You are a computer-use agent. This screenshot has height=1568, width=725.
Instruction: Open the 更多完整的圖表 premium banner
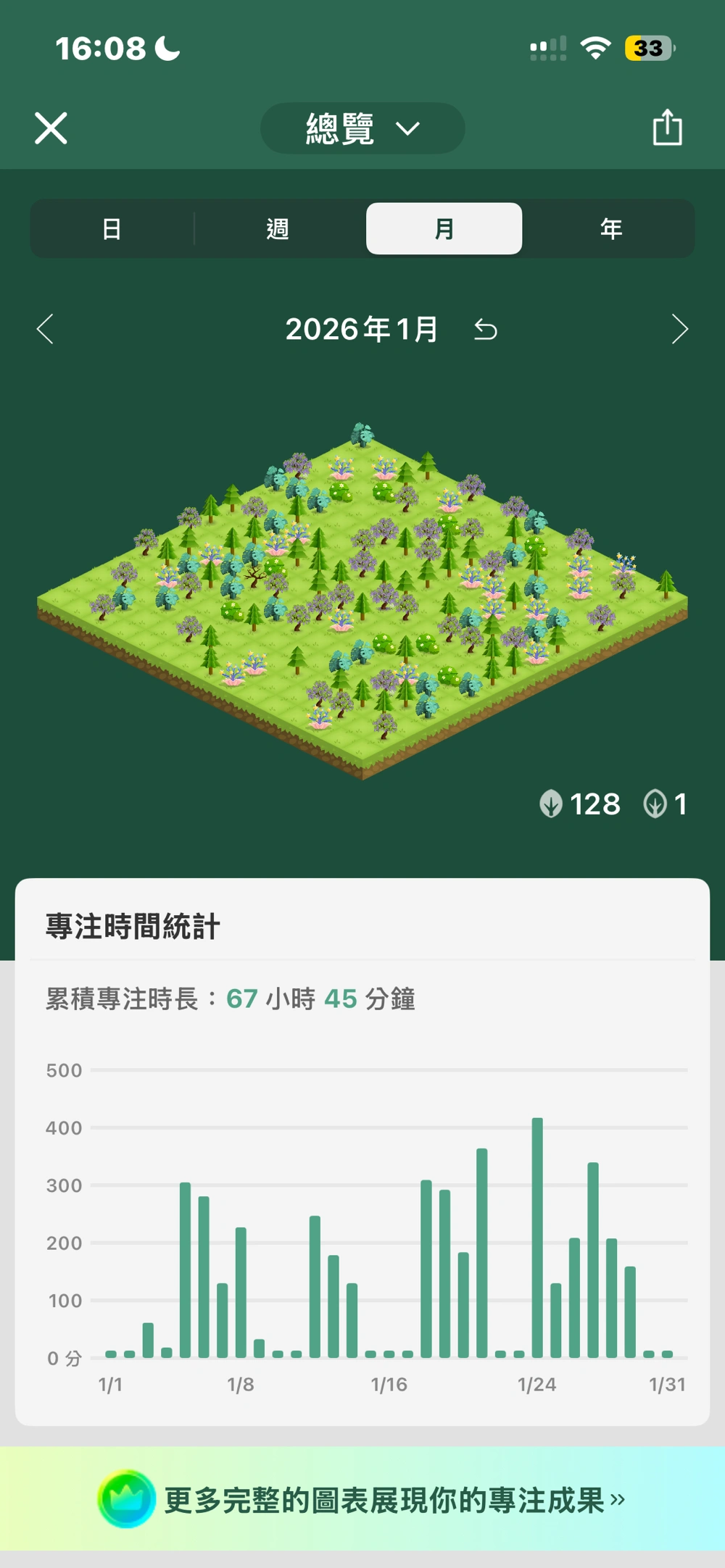point(362,1499)
